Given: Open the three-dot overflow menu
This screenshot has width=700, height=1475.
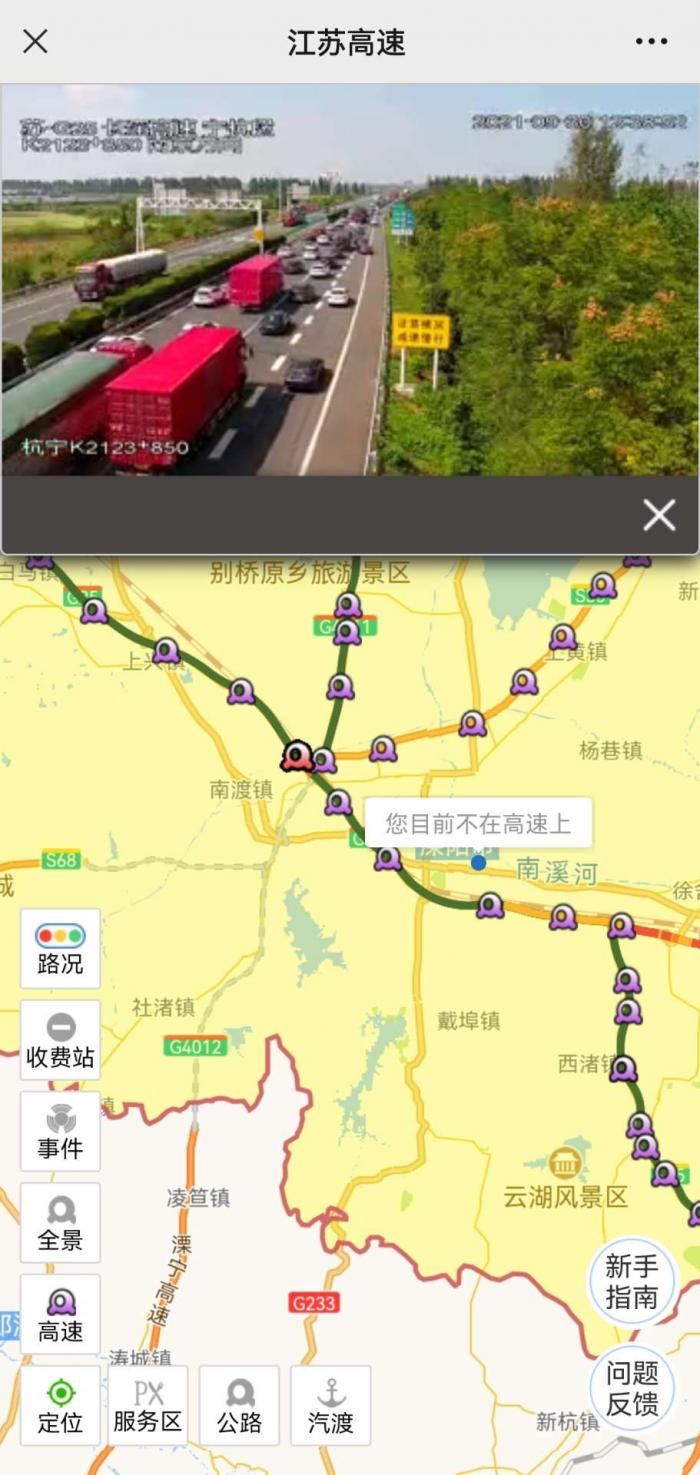Looking at the screenshot, I should pyautogui.click(x=651, y=41).
